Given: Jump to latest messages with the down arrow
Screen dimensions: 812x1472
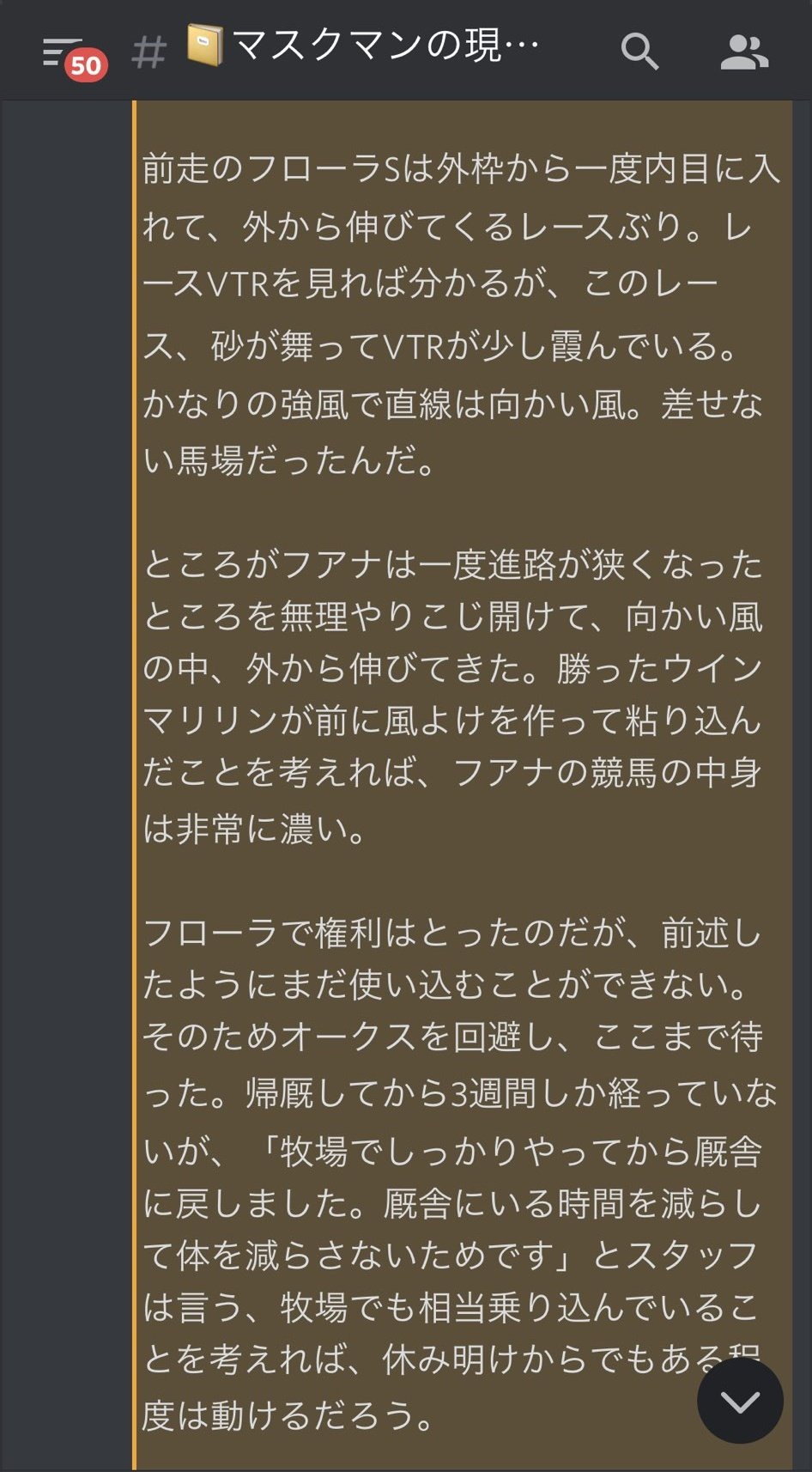Looking at the screenshot, I should tap(740, 1402).
